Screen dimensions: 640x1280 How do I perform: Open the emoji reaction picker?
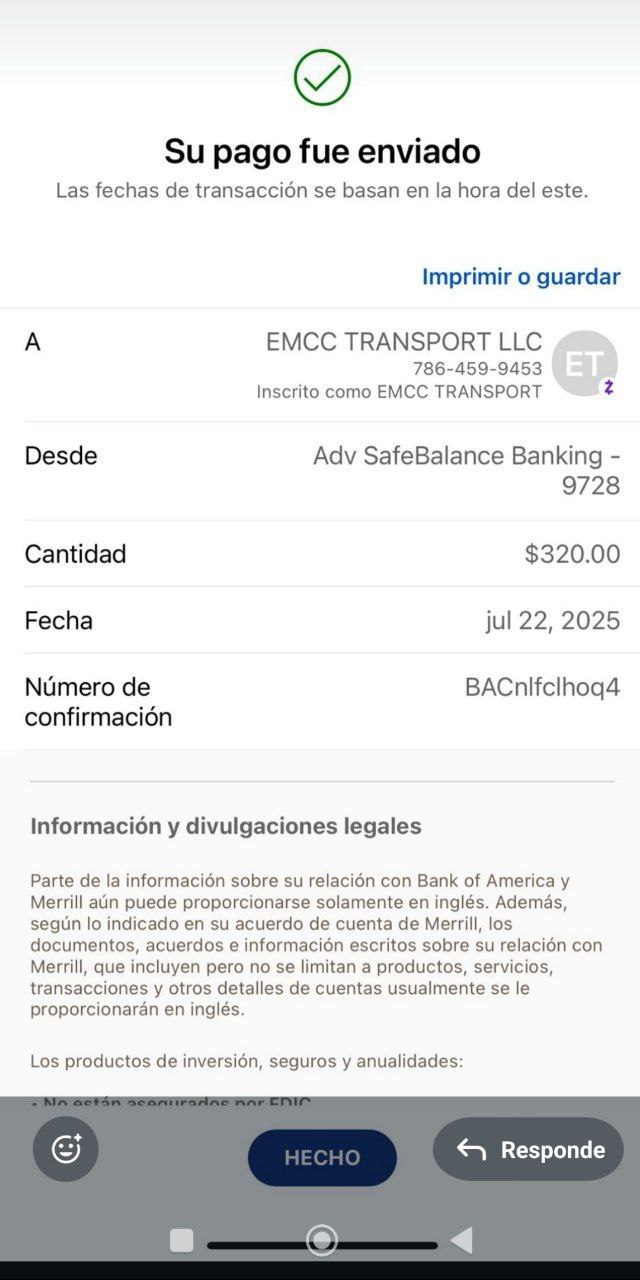click(x=66, y=1149)
